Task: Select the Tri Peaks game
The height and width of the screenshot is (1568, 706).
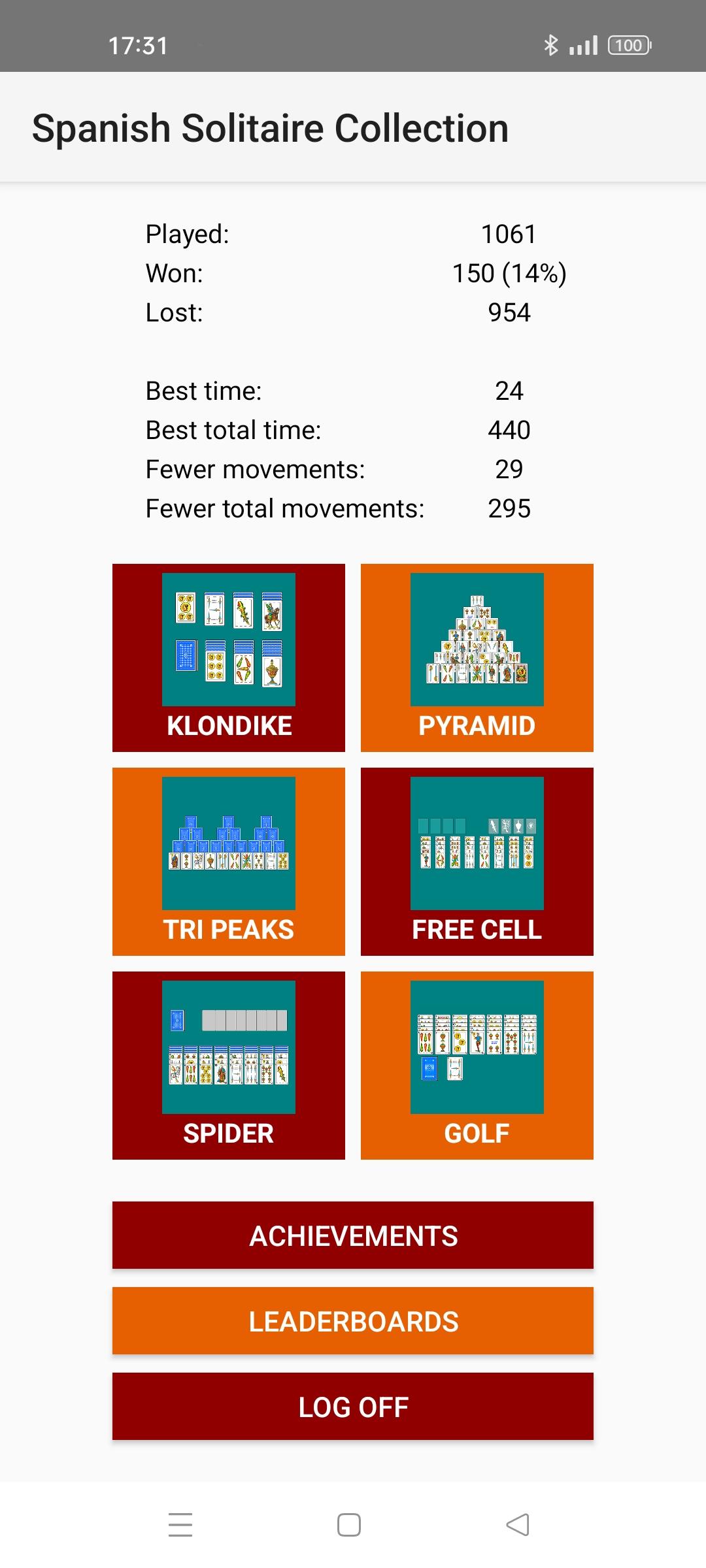Action: click(x=229, y=861)
